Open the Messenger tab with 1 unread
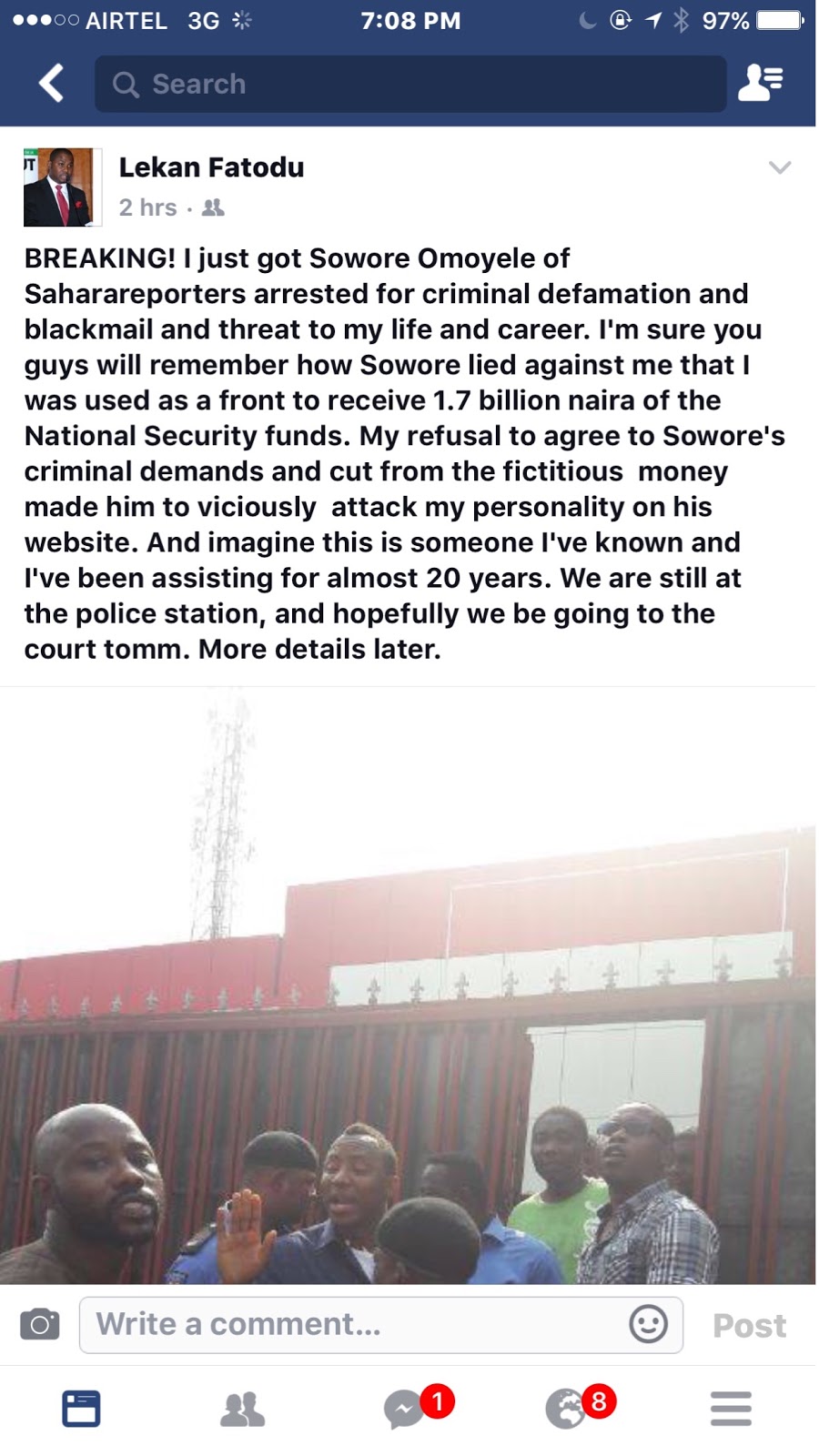This screenshot has height=1456, width=819. coord(405,1410)
